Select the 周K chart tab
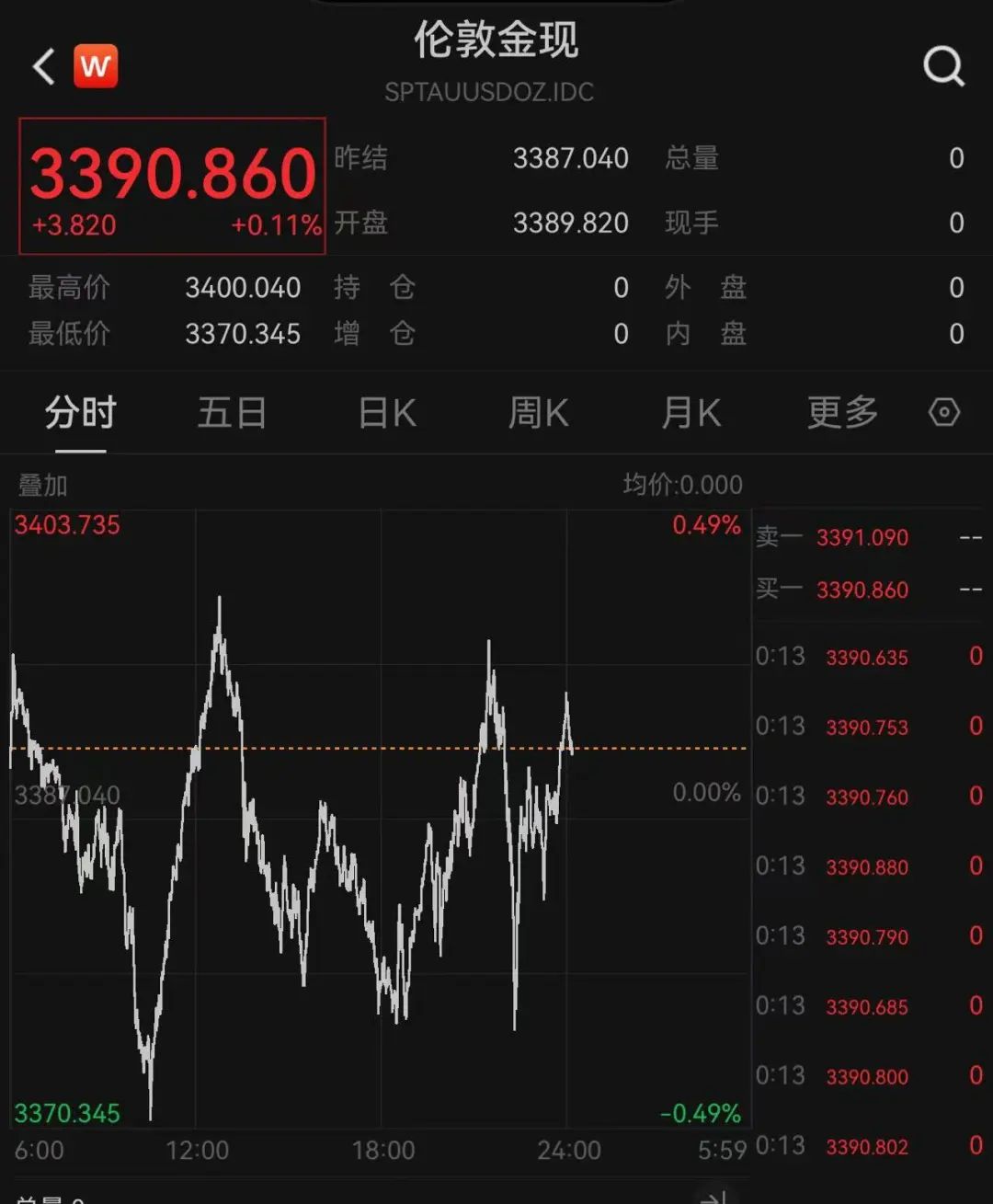The image size is (993, 1204). [539, 413]
